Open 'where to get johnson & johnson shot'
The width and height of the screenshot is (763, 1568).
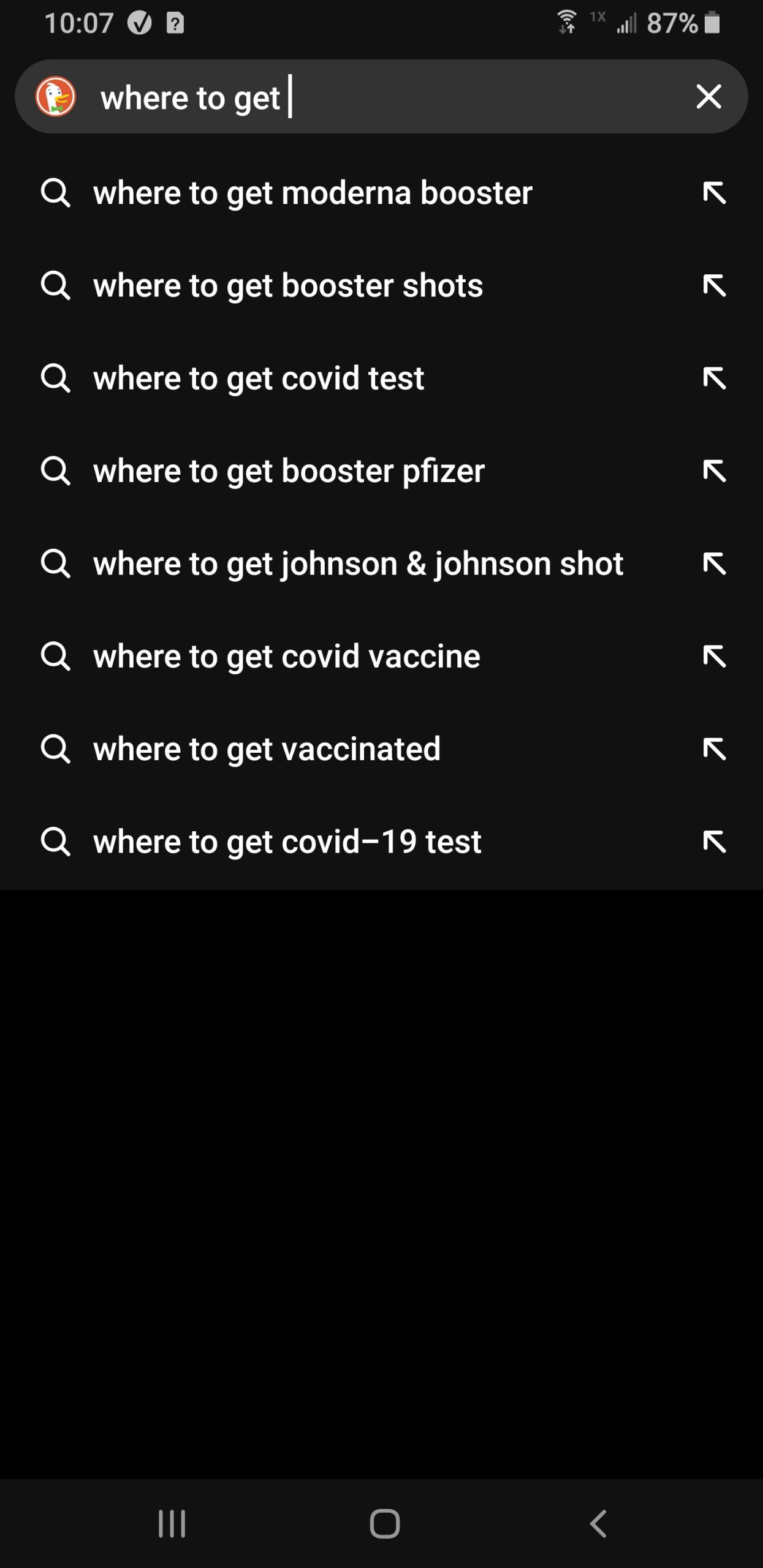click(x=381, y=563)
